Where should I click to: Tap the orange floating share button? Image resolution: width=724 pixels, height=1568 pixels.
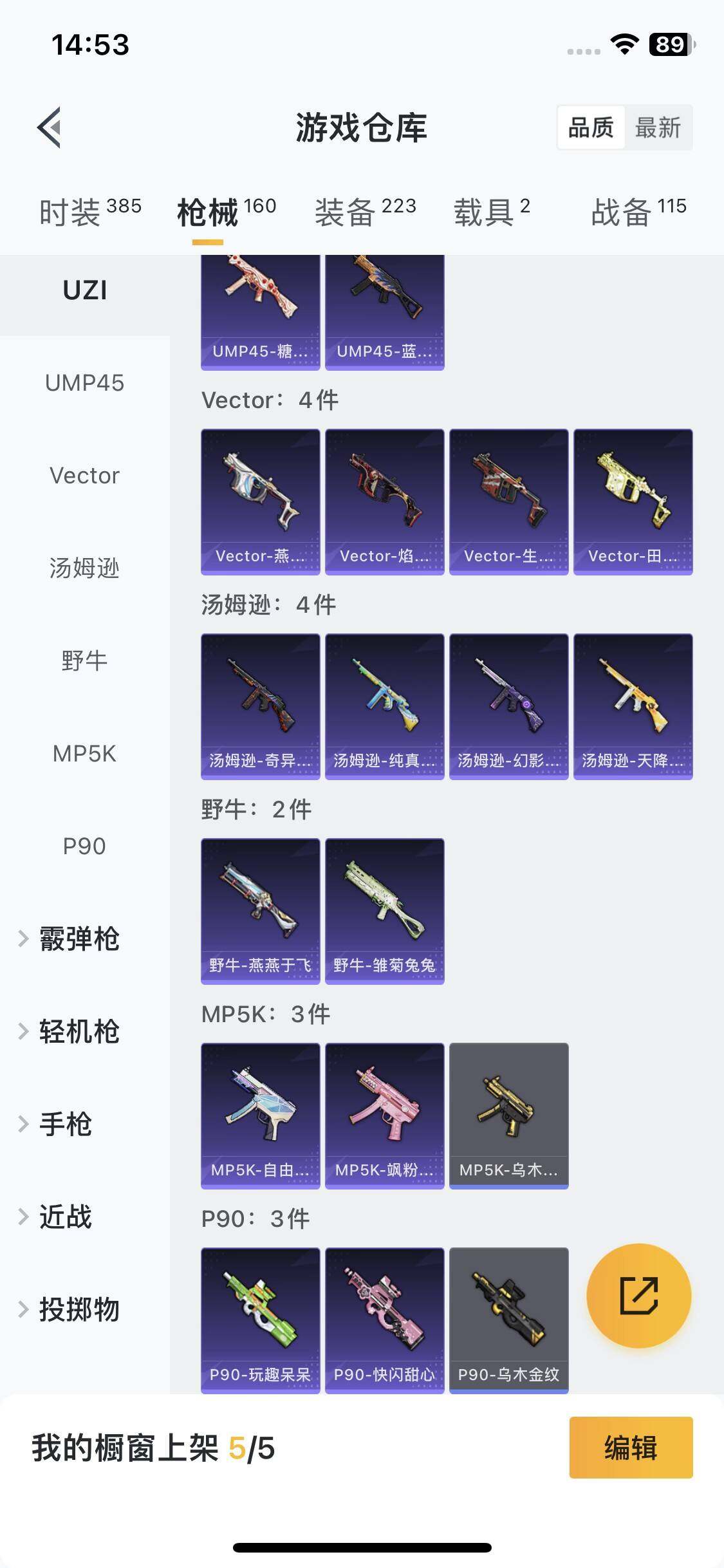coord(638,1296)
